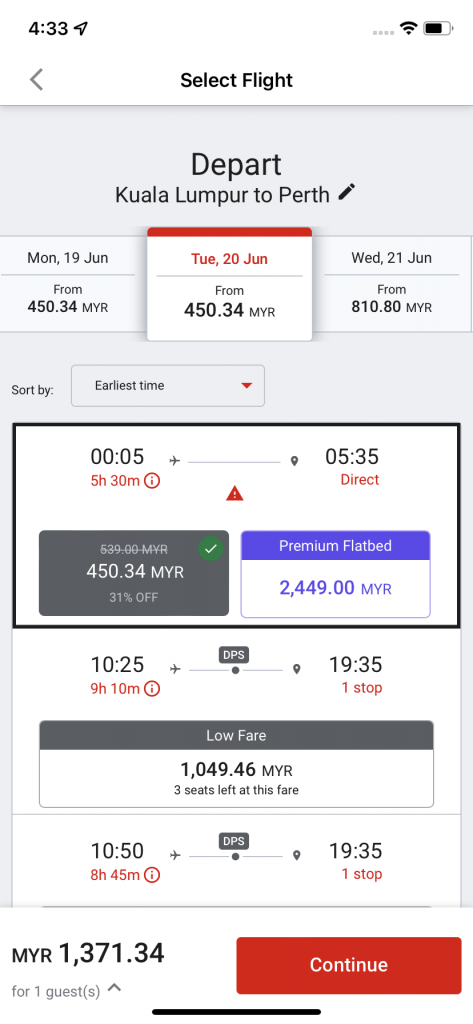
Task: Choose the Premium Flatbed 2,449.00 MYR fare
Action: point(336,574)
